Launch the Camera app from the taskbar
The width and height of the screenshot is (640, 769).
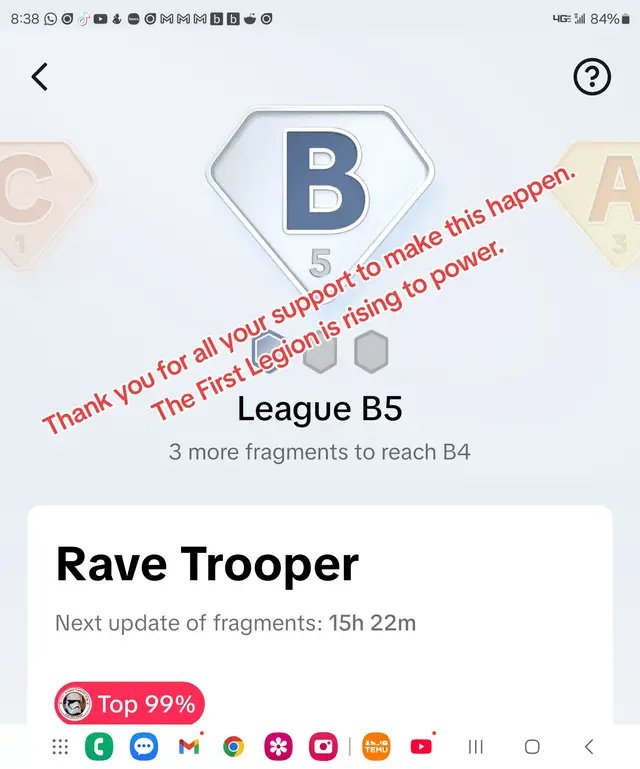click(x=323, y=746)
